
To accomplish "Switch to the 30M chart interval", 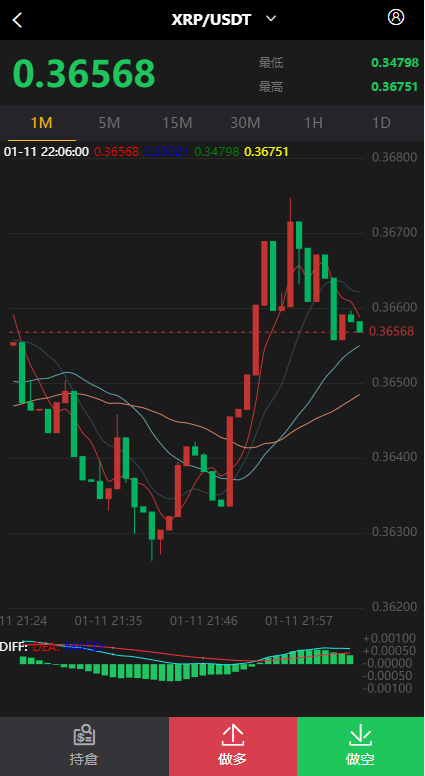I will coord(245,123).
